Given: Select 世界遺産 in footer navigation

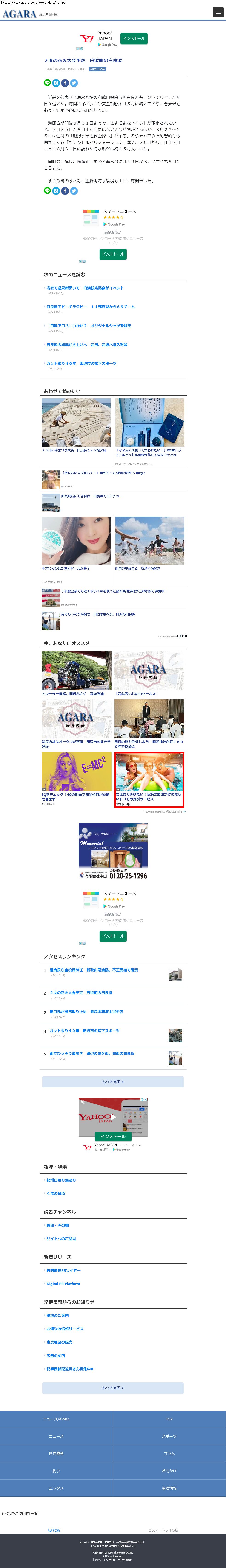Looking at the screenshot, I should coord(56,1453).
